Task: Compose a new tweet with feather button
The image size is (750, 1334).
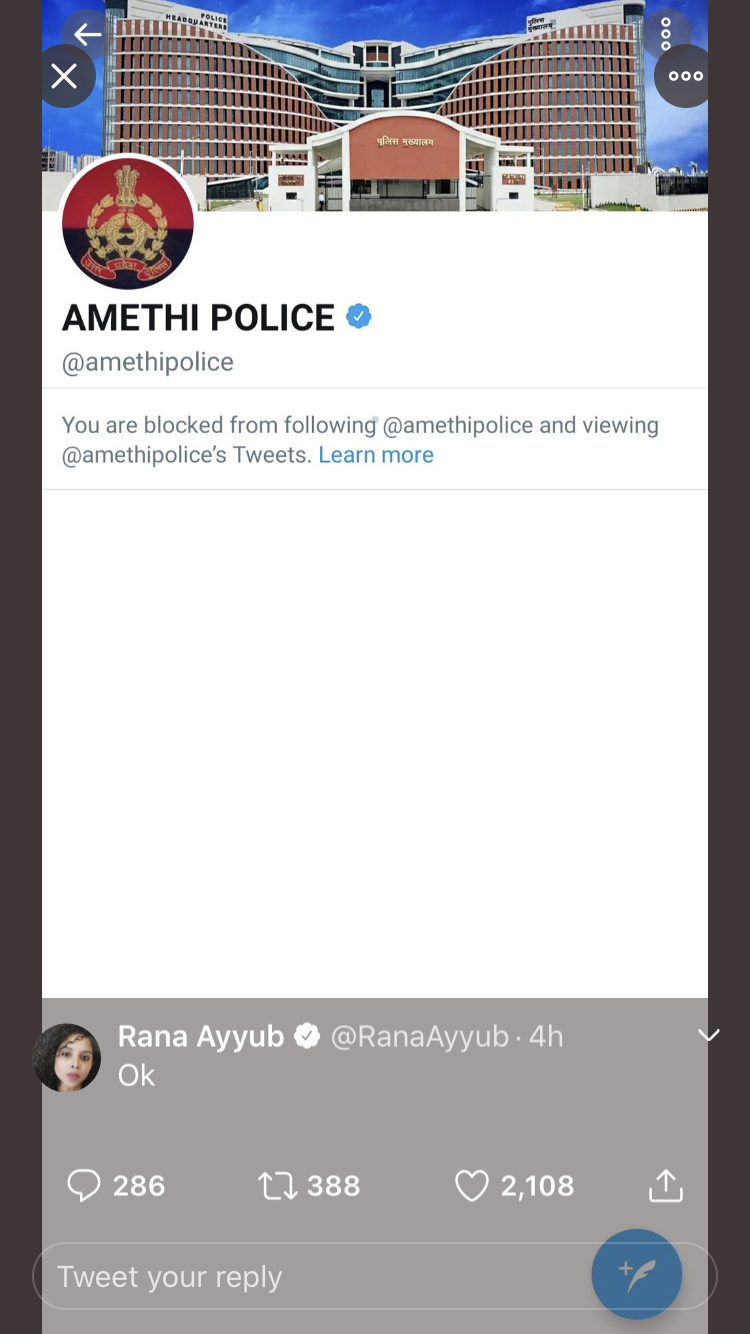Action: coord(637,1275)
